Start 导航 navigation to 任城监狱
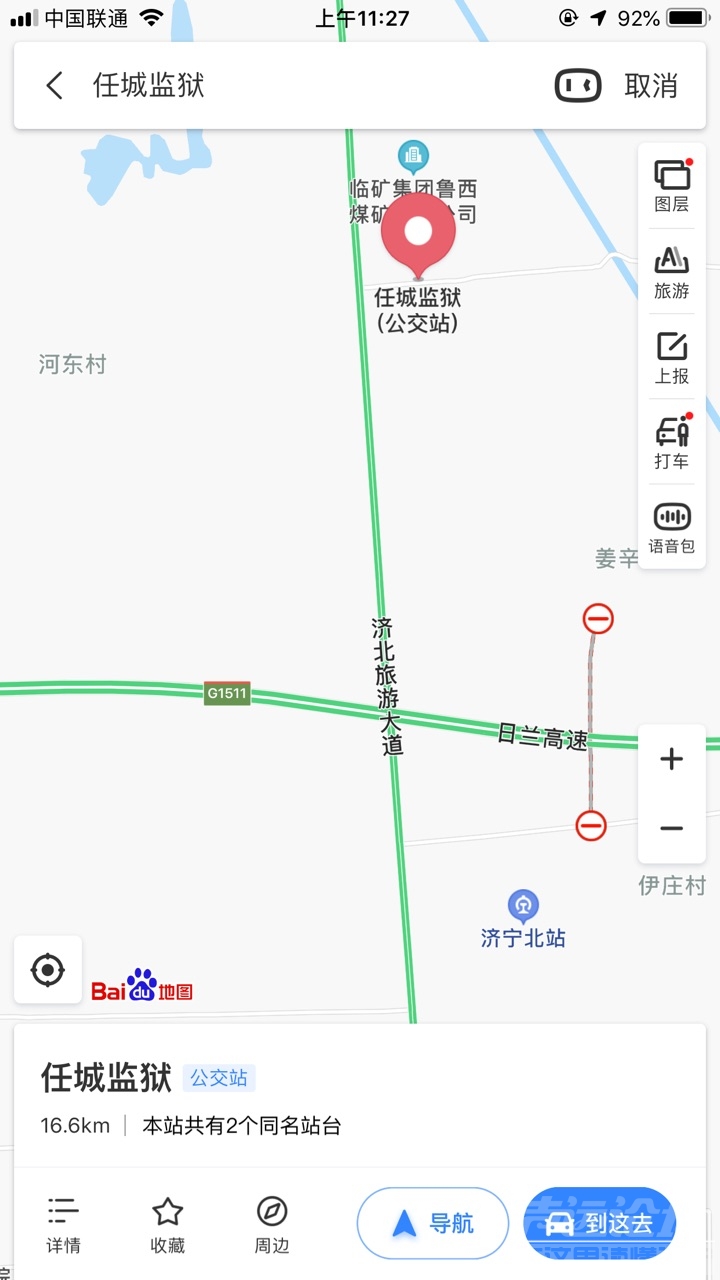Screen dimensions: 720x1280 coord(433,1223)
